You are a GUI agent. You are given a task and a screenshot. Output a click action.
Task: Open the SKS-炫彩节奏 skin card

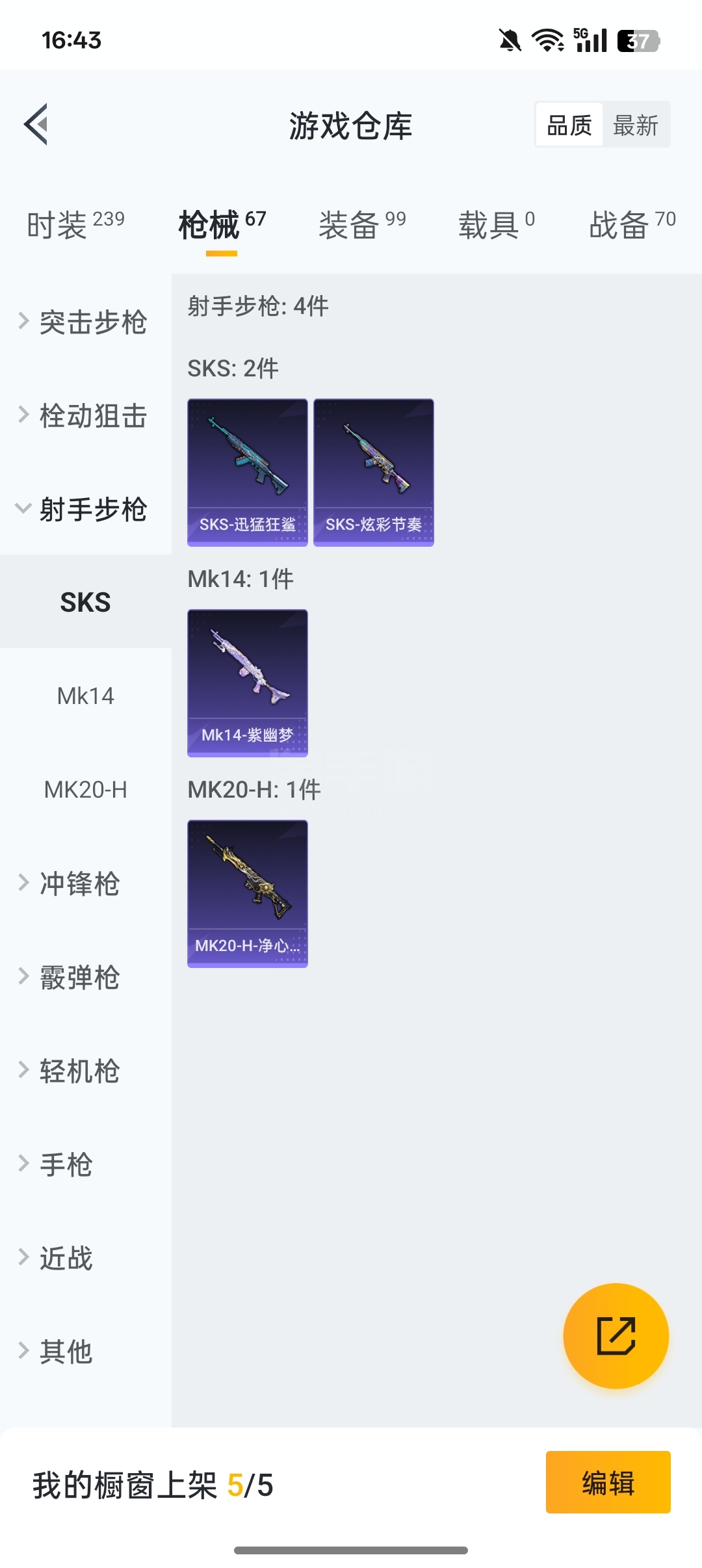click(x=374, y=473)
